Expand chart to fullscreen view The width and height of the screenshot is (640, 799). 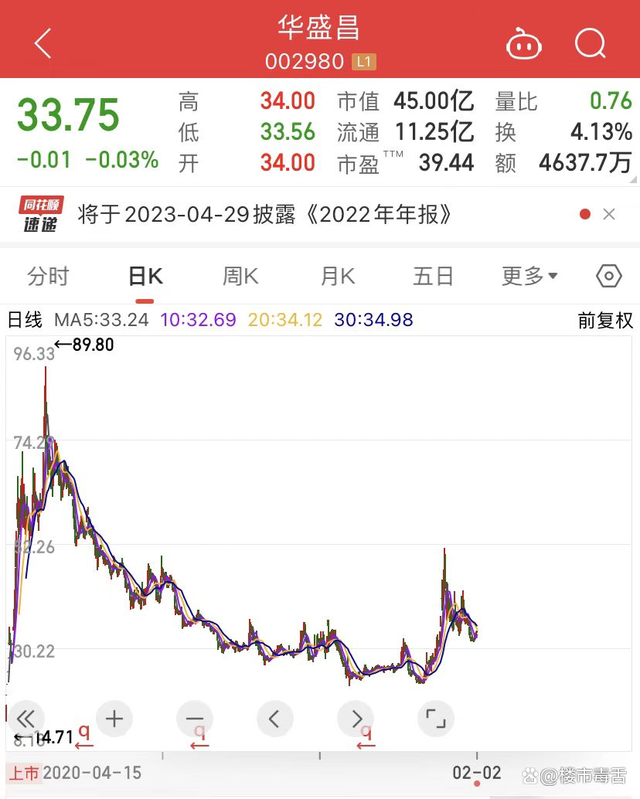(435, 718)
